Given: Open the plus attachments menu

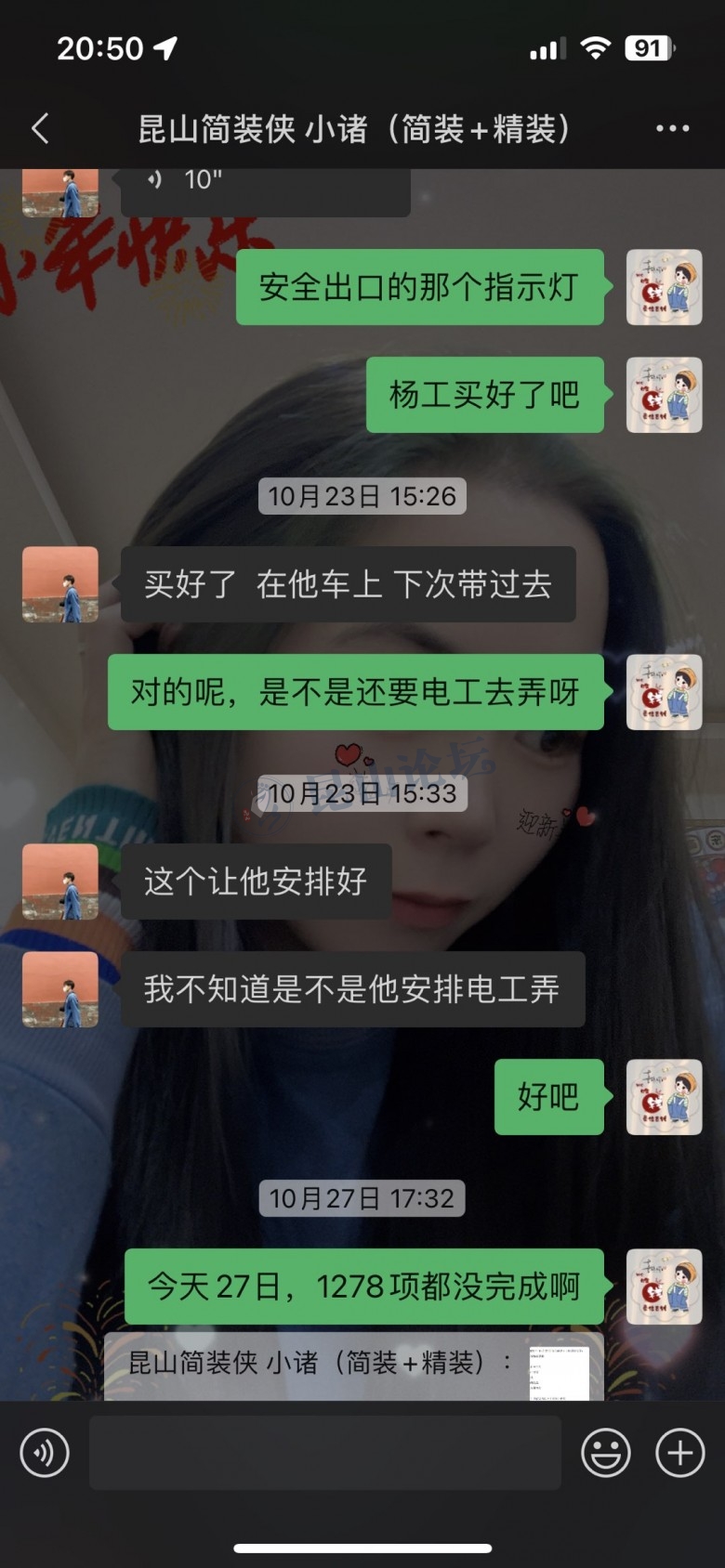Looking at the screenshot, I should pyautogui.click(x=680, y=1453).
